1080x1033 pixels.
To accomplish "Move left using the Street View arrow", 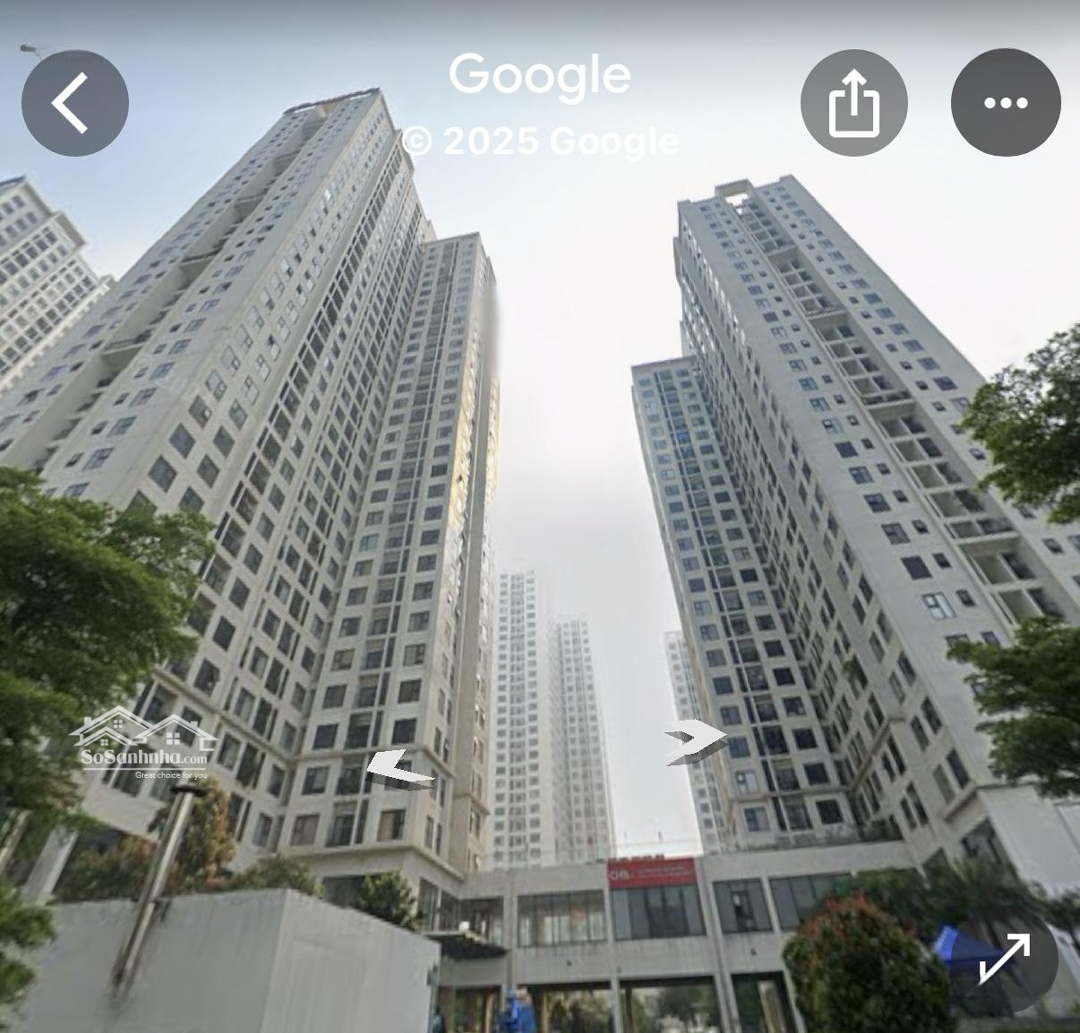I will point(399,769).
